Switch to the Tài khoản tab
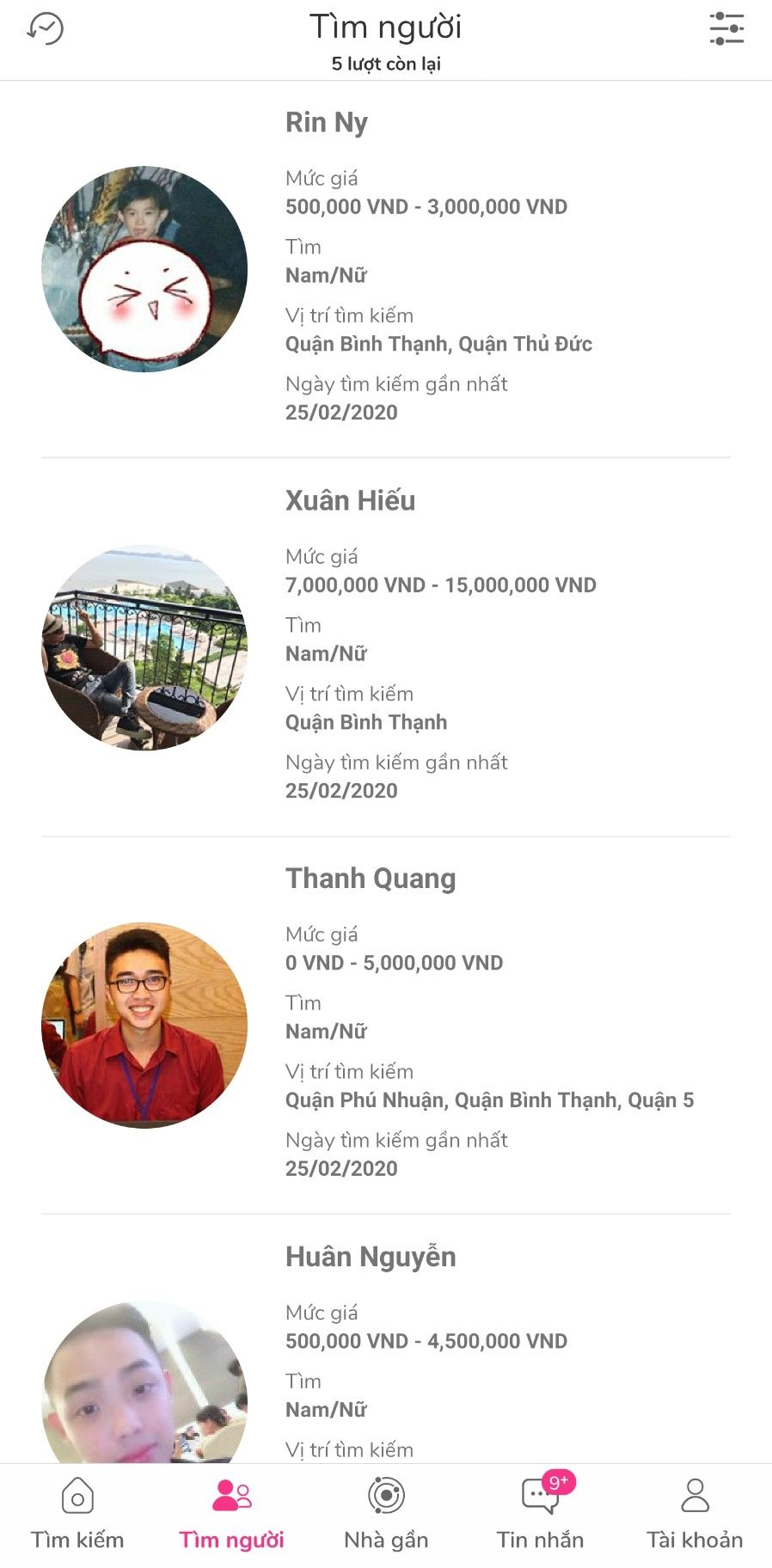Image resolution: width=772 pixels, height=1568 pixels. coord(695,1515)
